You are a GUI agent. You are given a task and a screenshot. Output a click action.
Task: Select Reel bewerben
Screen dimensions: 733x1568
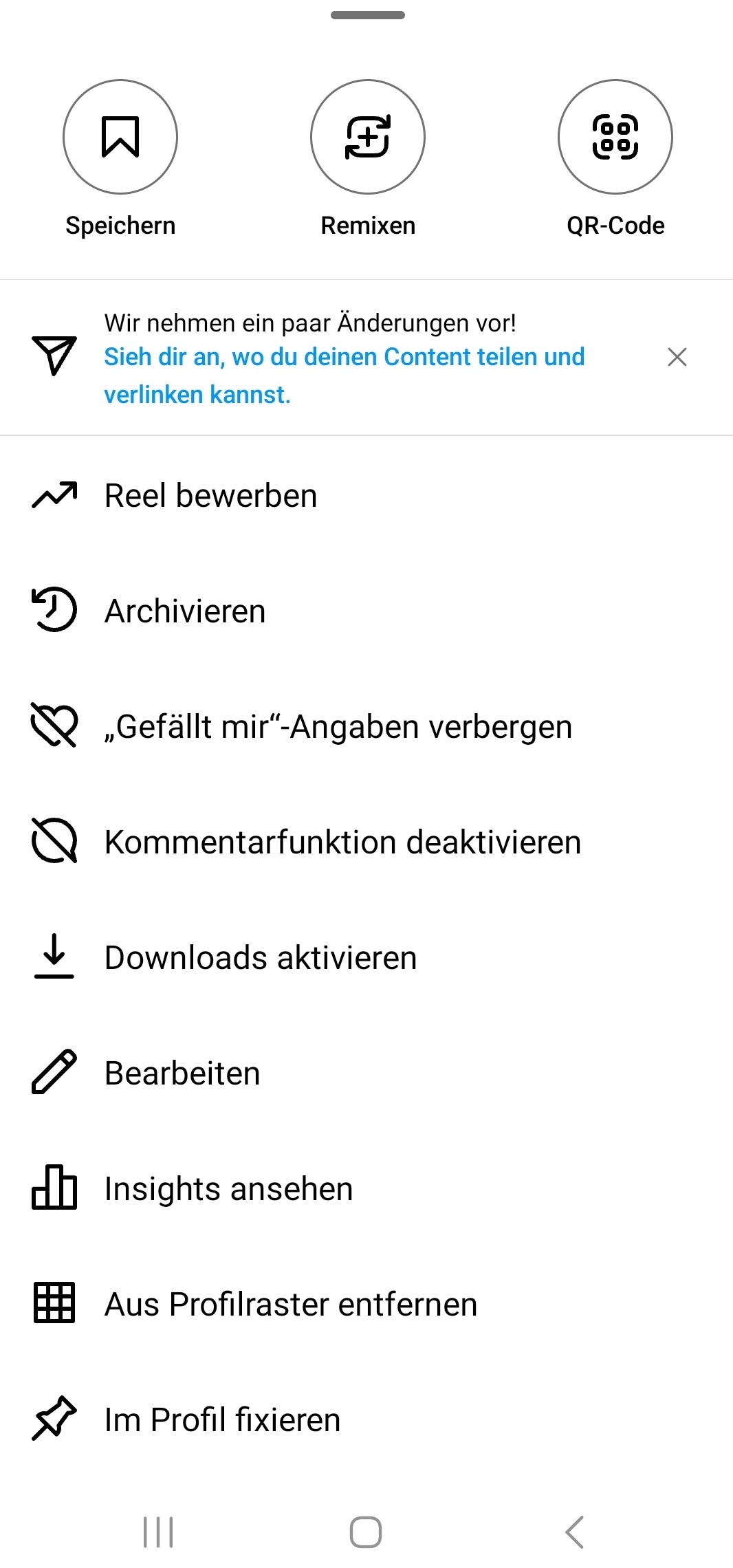[x=366, y=496]
